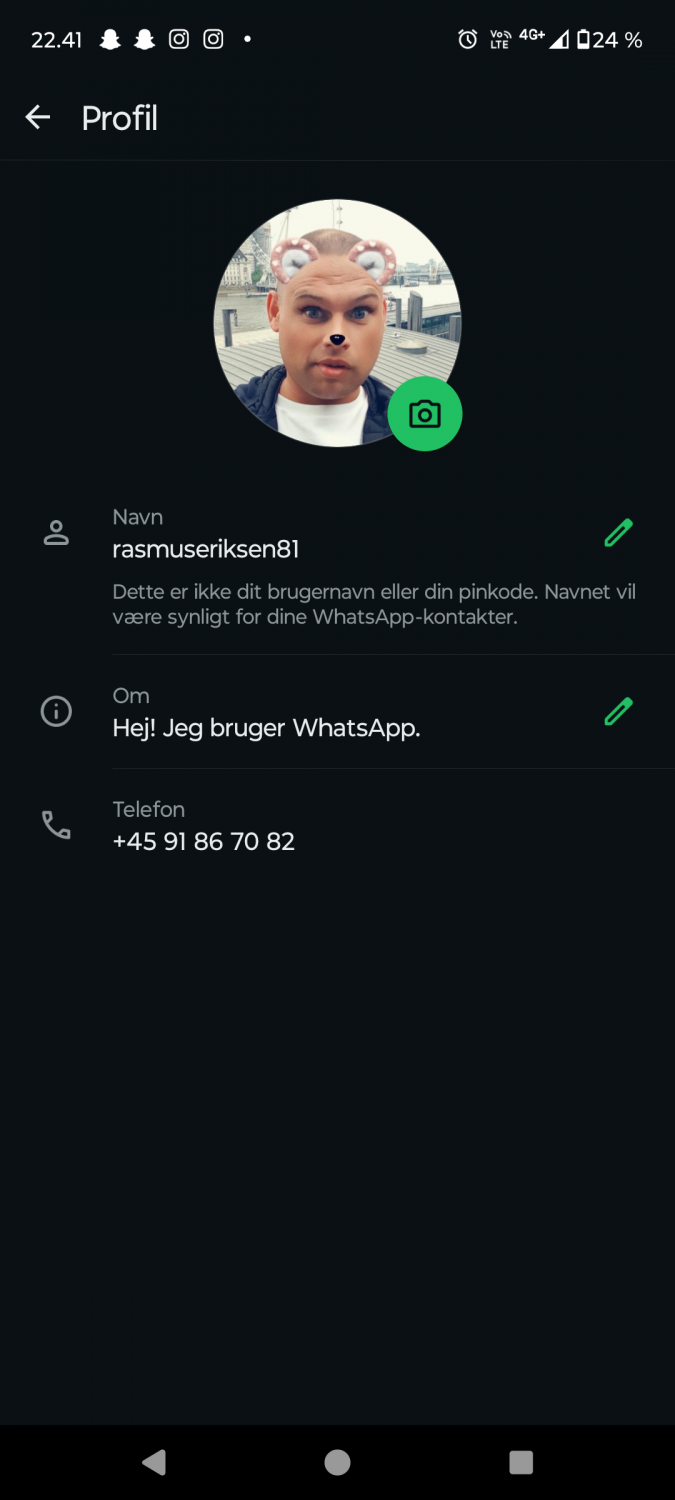Tap the green camera button to change photo

coord(425,414)
